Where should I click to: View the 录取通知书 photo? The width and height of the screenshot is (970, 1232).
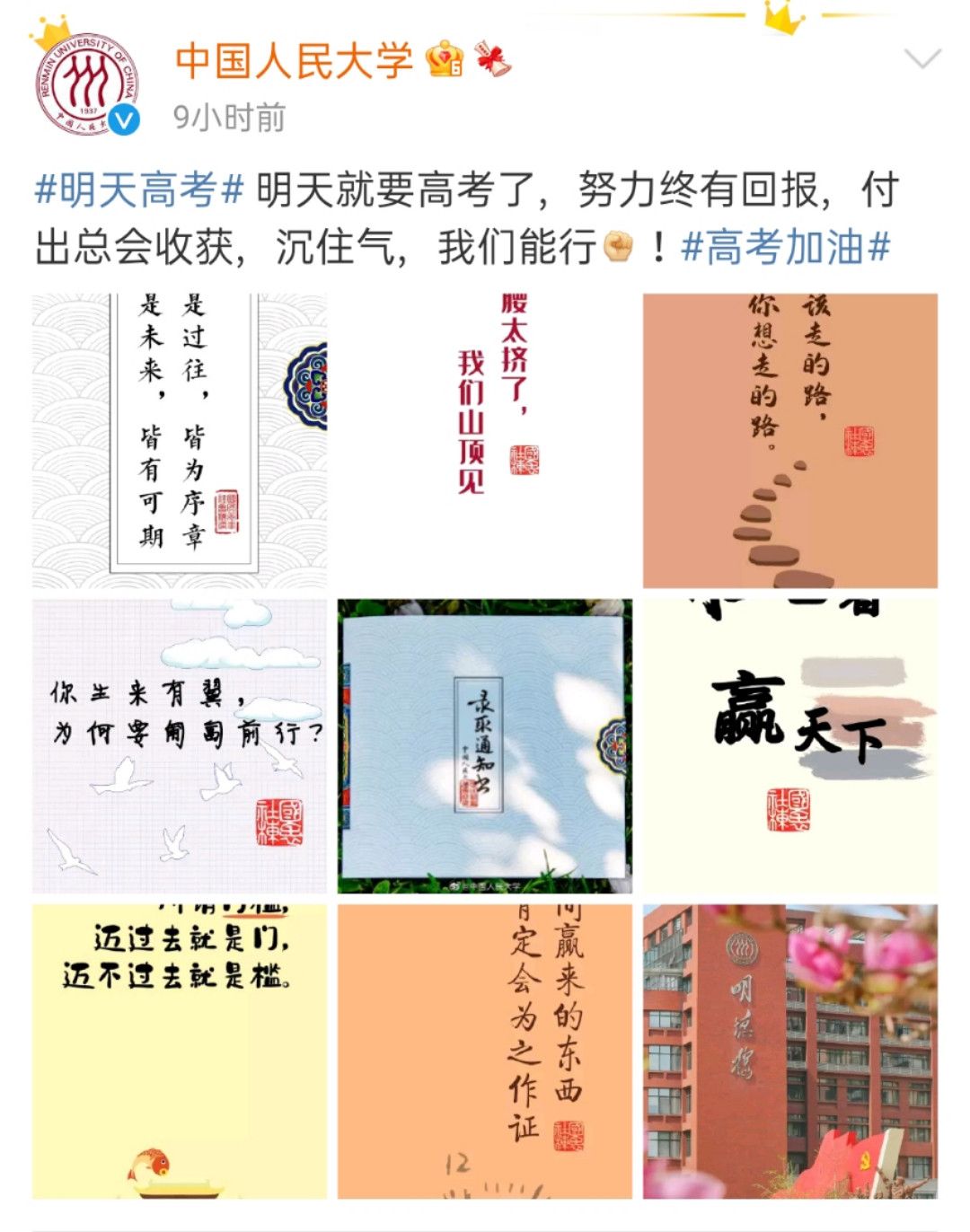[x=485, y=745]
